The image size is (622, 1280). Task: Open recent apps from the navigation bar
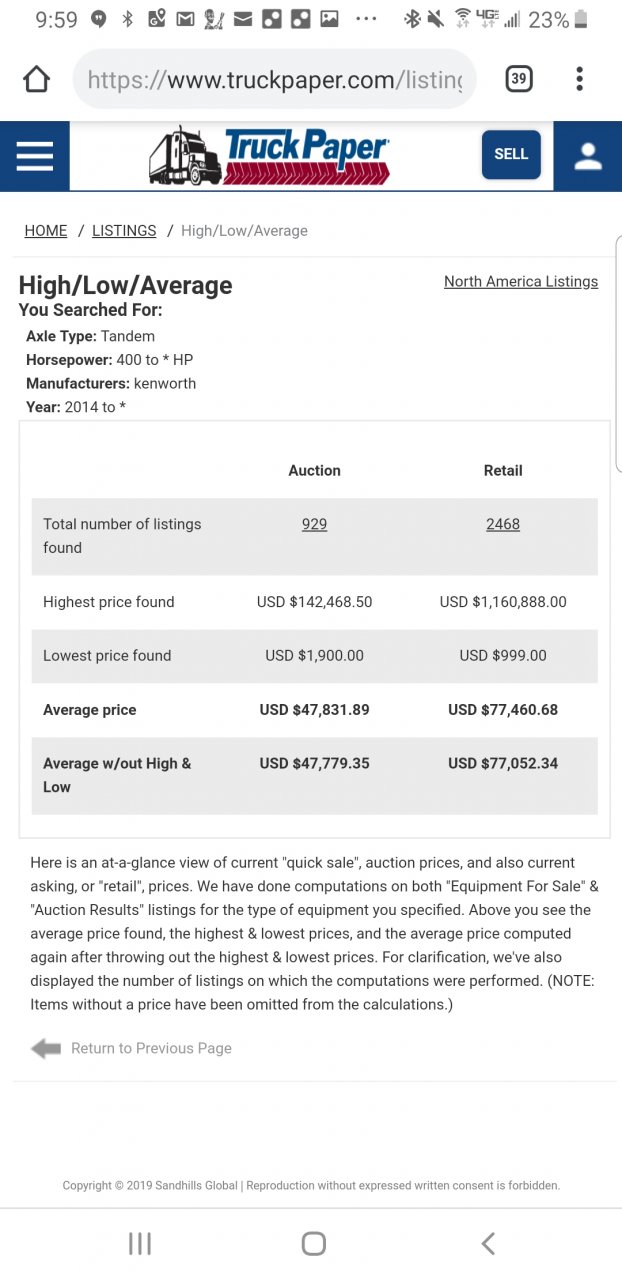[x=140, y=1243]
